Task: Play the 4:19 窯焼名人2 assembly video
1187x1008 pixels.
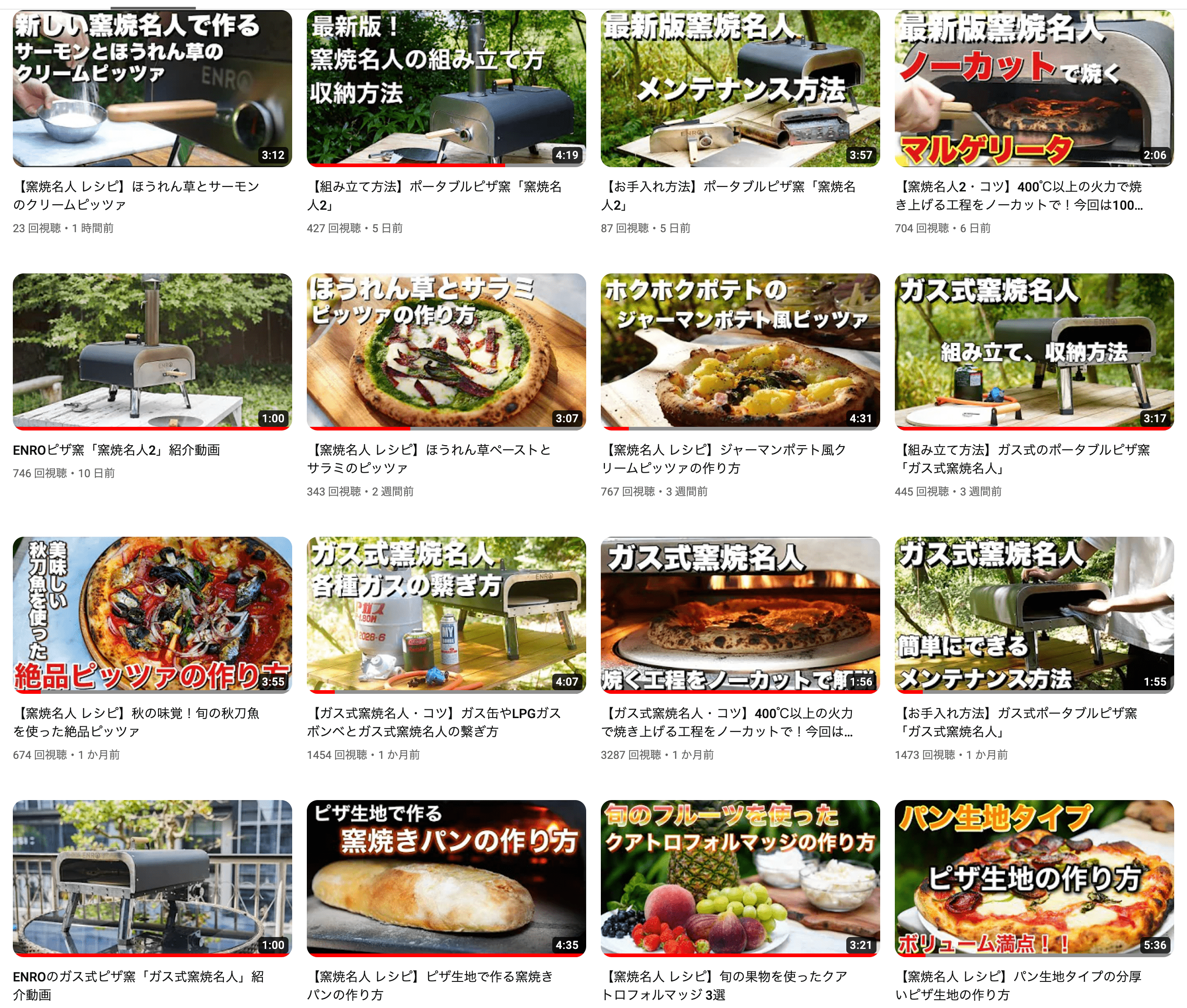Action: coord(446,88)
